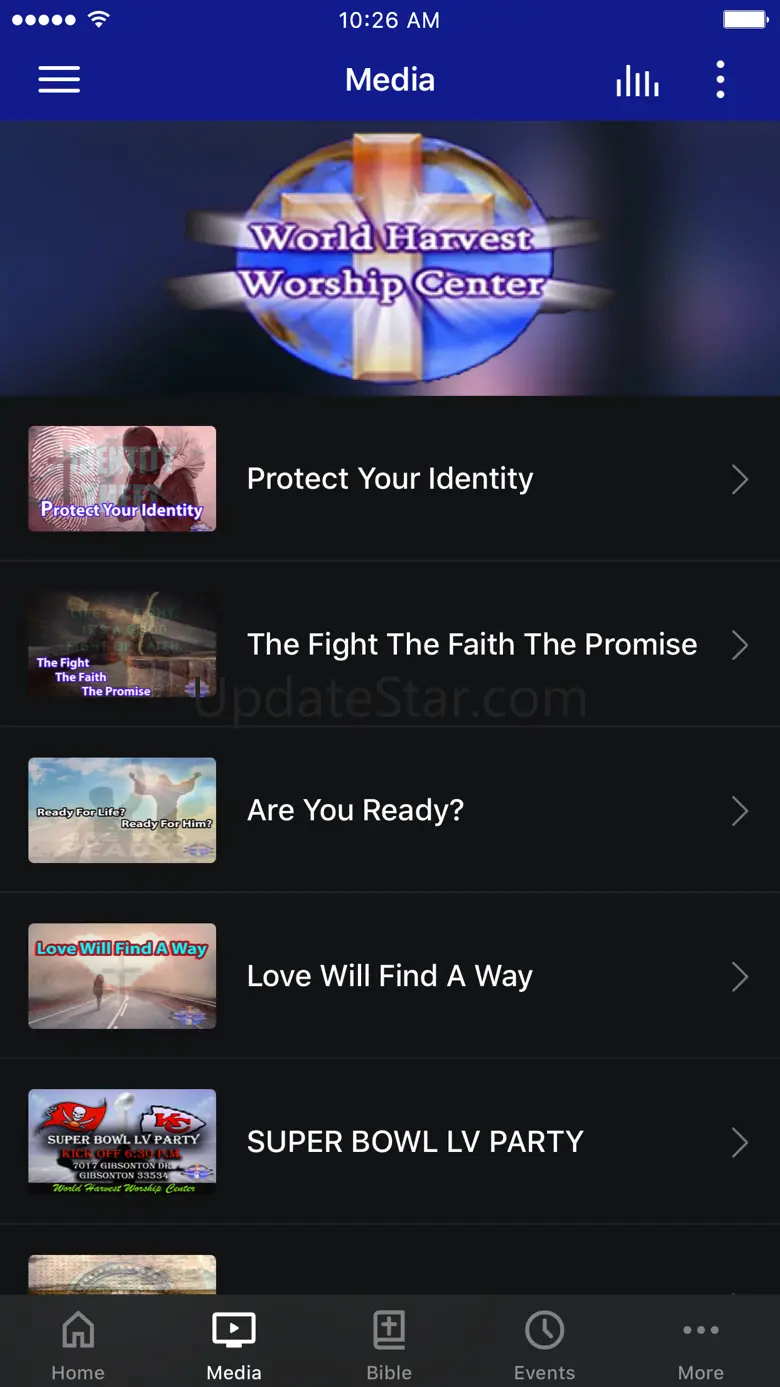Image resolution: width=780 pixels, height=1387 pixels.
Task: Switch to the Events tab
Action: coord(544,1346)
